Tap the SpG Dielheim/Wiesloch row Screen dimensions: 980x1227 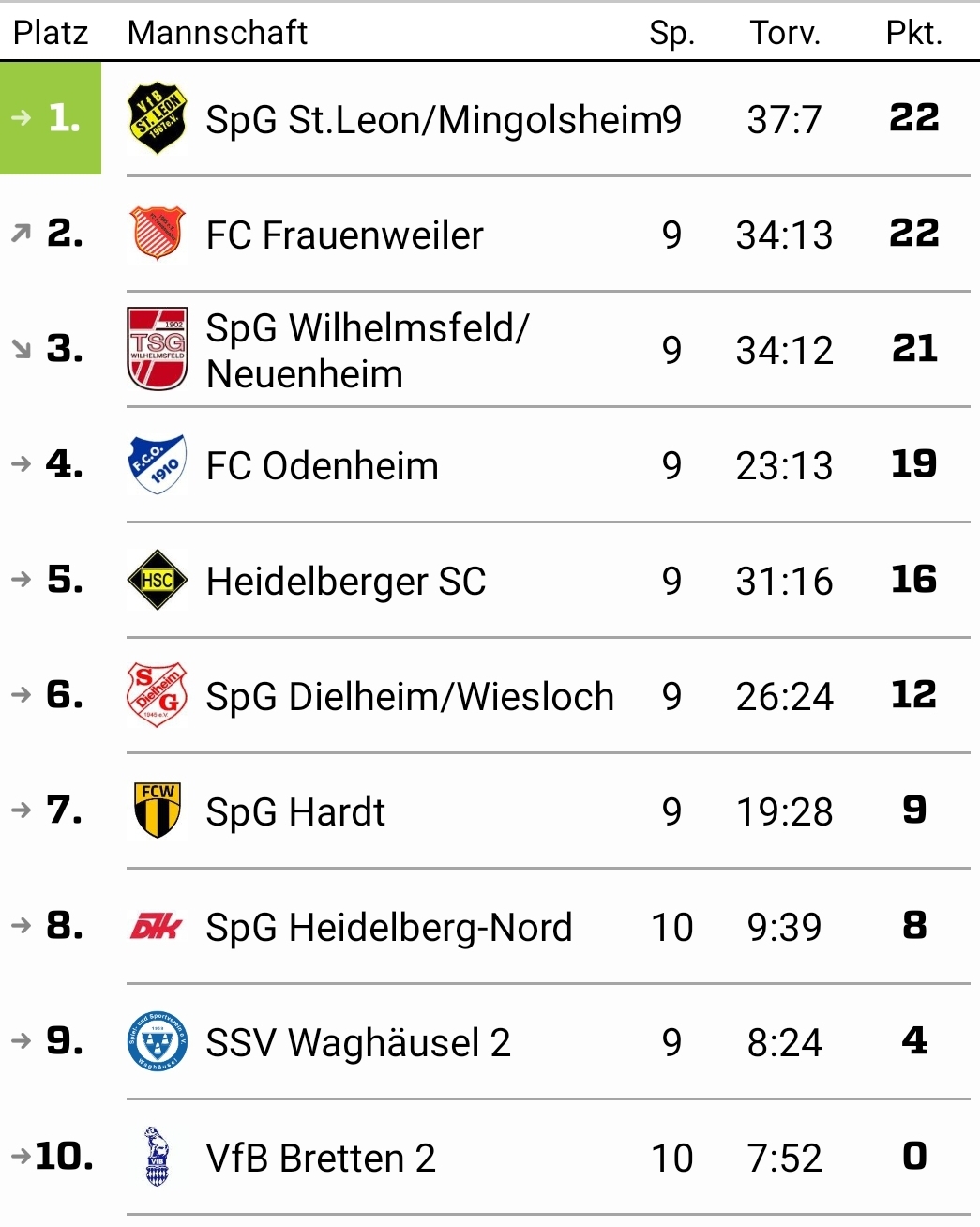[410, 696]
